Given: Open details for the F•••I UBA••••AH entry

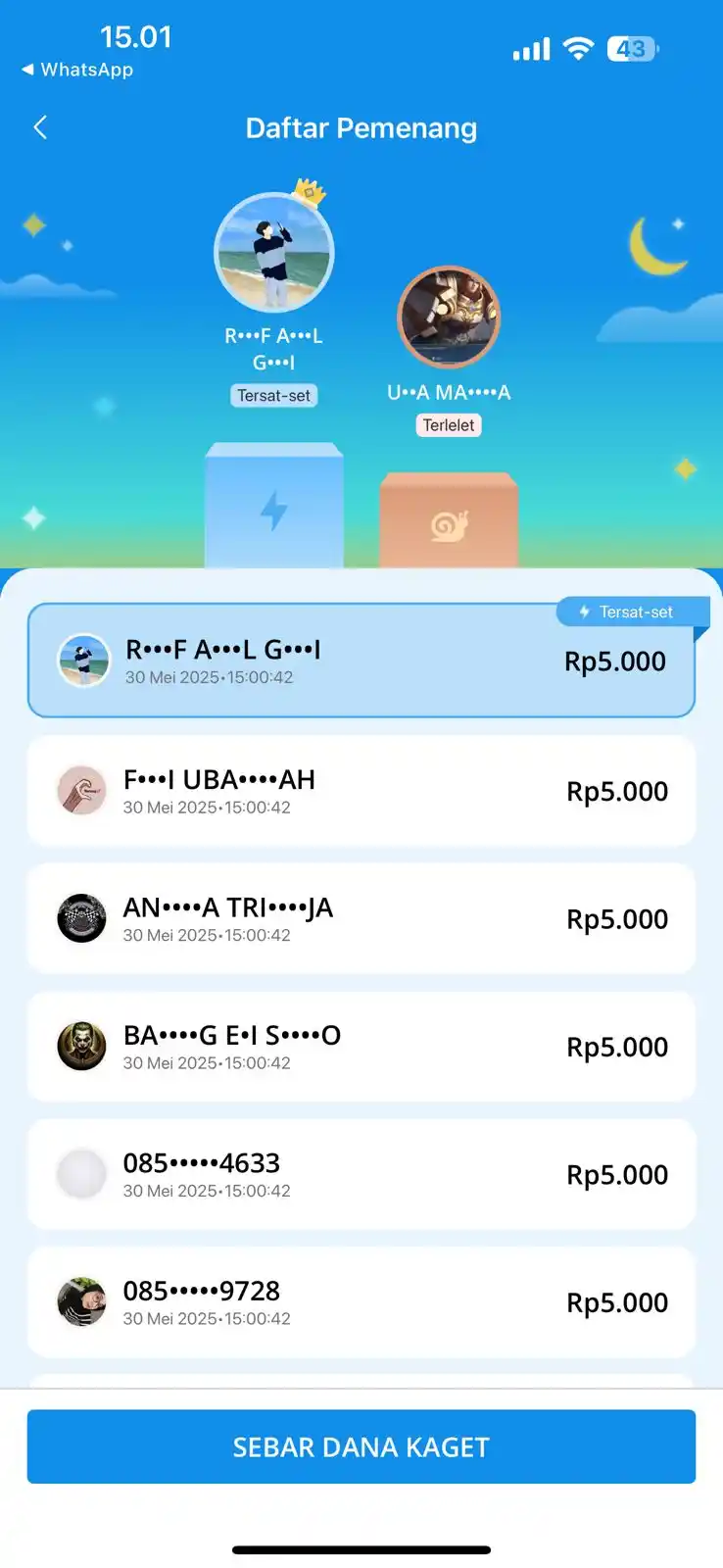Looking at the screenshot, I should point(361,791).
